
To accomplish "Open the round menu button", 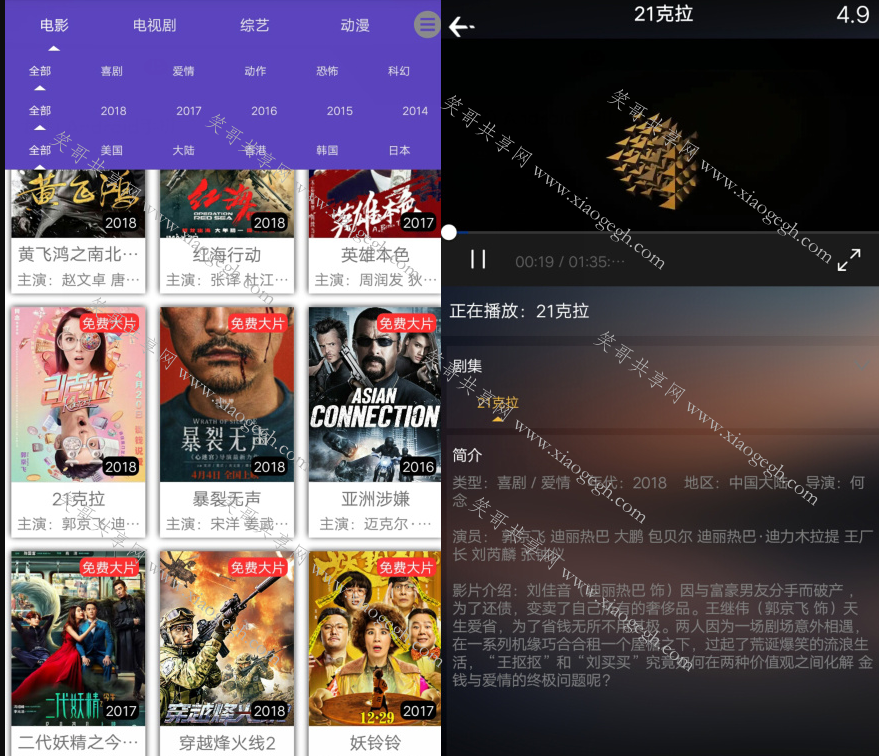I will 427,25.
